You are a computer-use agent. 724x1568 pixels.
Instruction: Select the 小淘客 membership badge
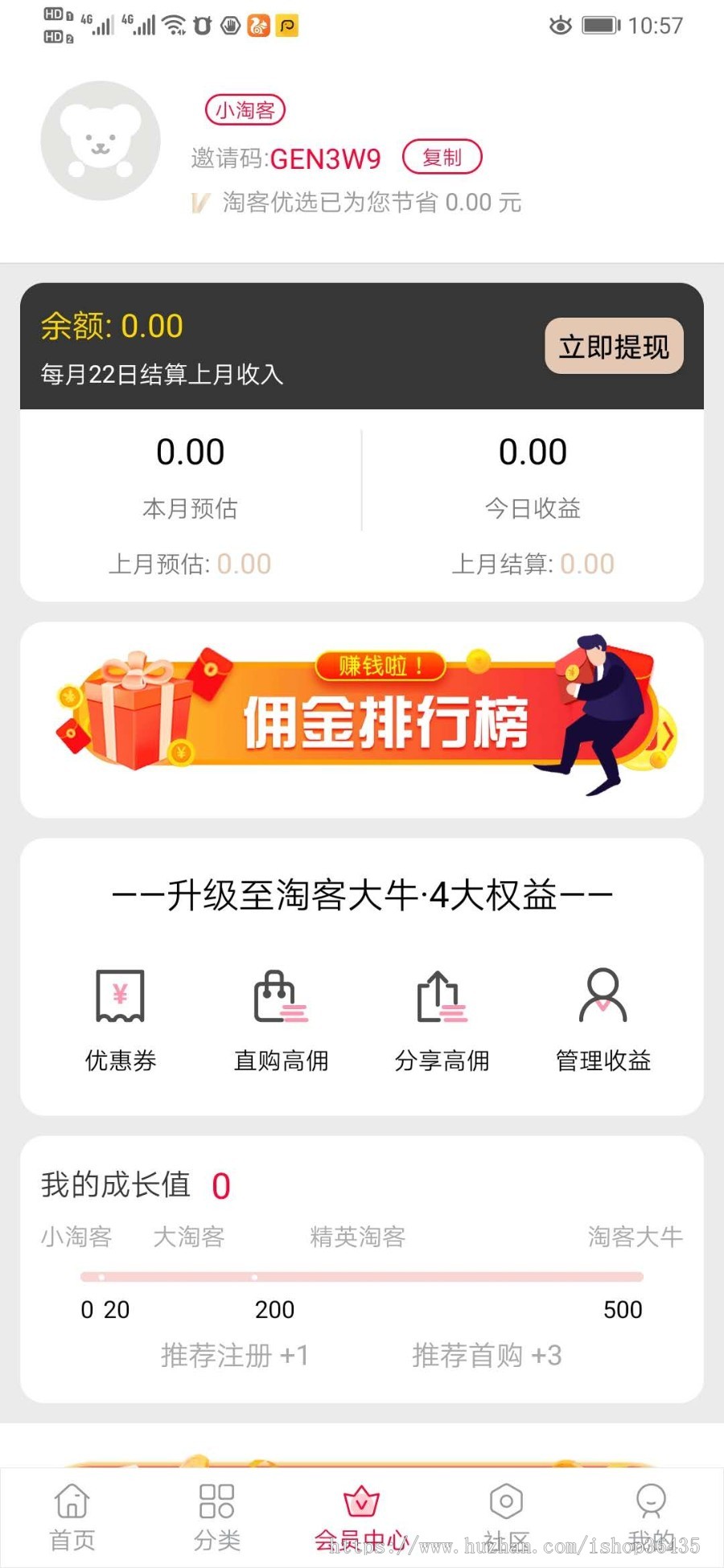(245, 109)
